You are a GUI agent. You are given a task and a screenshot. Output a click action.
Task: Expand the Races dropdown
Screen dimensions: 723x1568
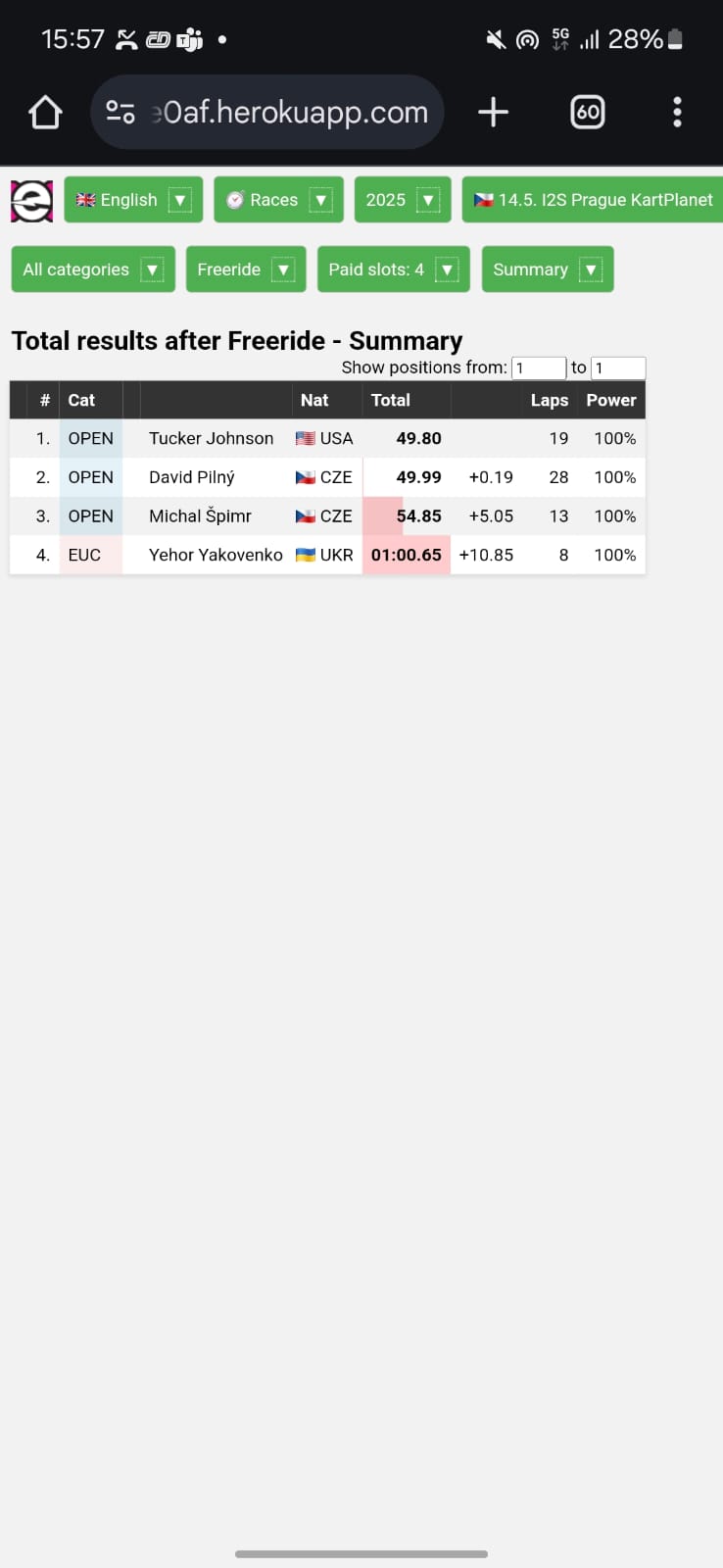coord(278,200)
